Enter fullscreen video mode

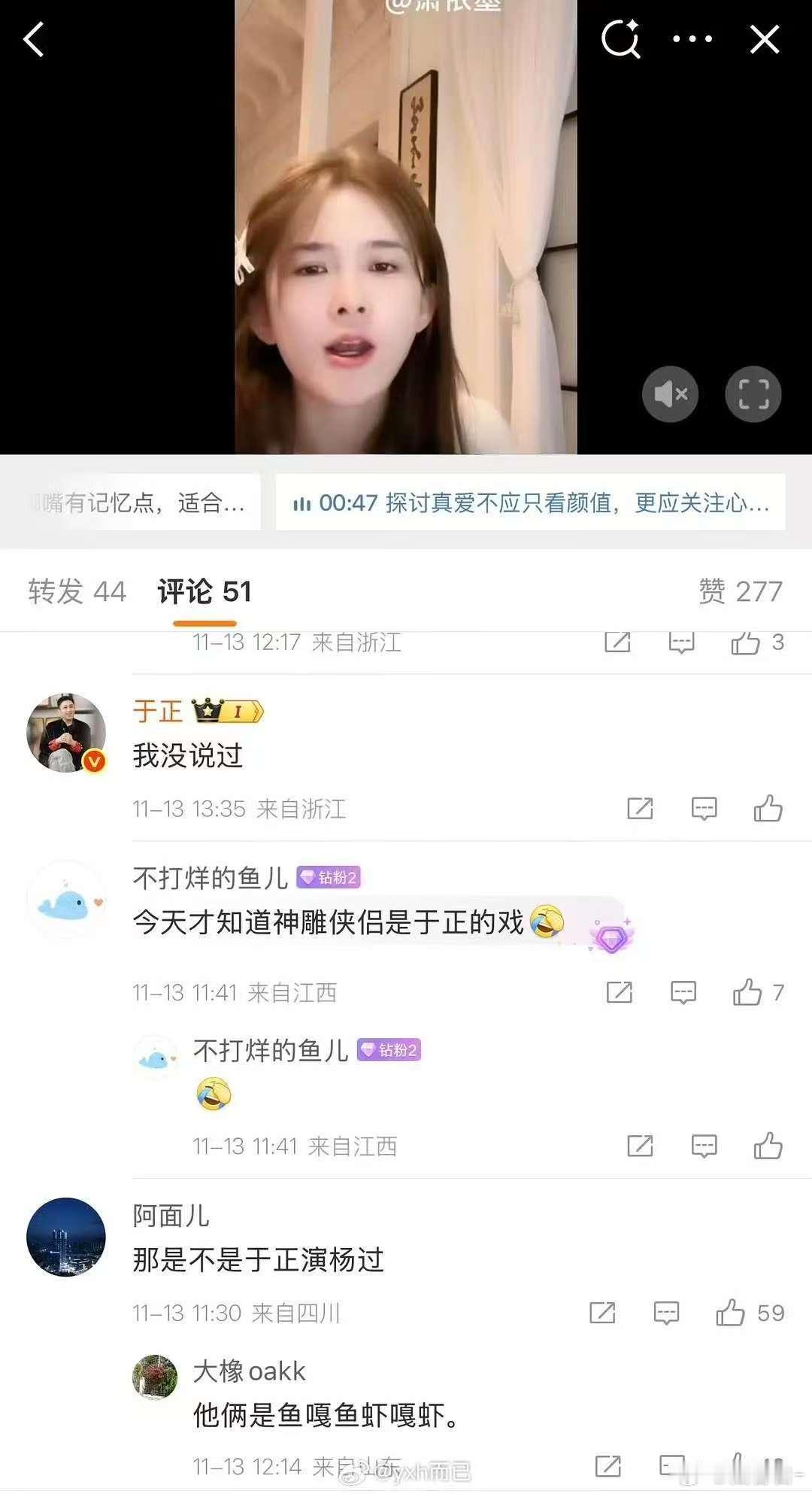tap(753, 393)
